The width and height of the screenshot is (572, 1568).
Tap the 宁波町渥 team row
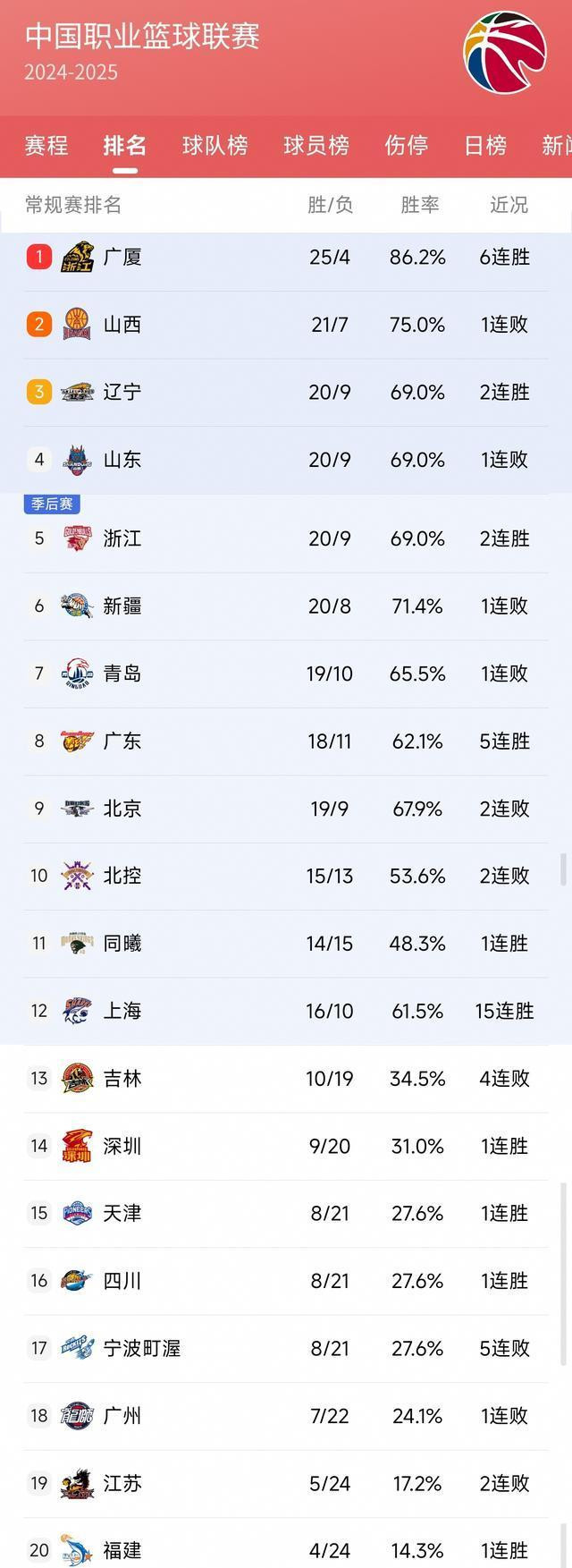[x=286, y=1348]
